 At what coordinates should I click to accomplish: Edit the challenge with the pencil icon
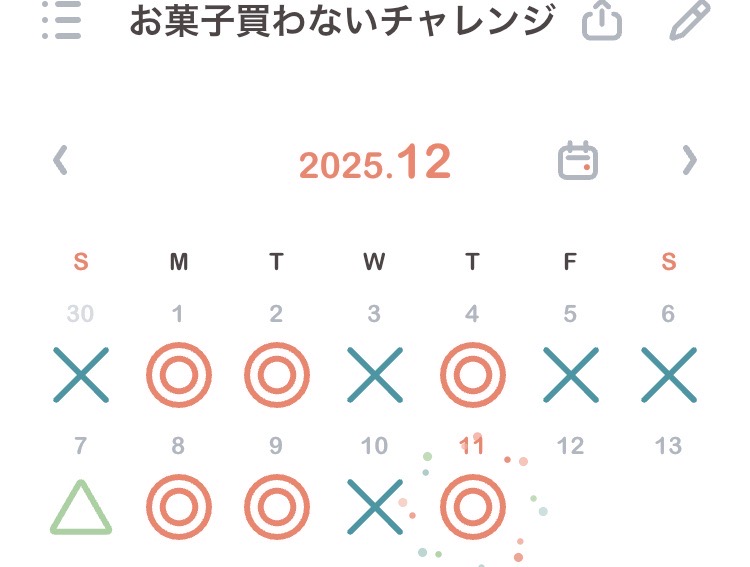689,20
